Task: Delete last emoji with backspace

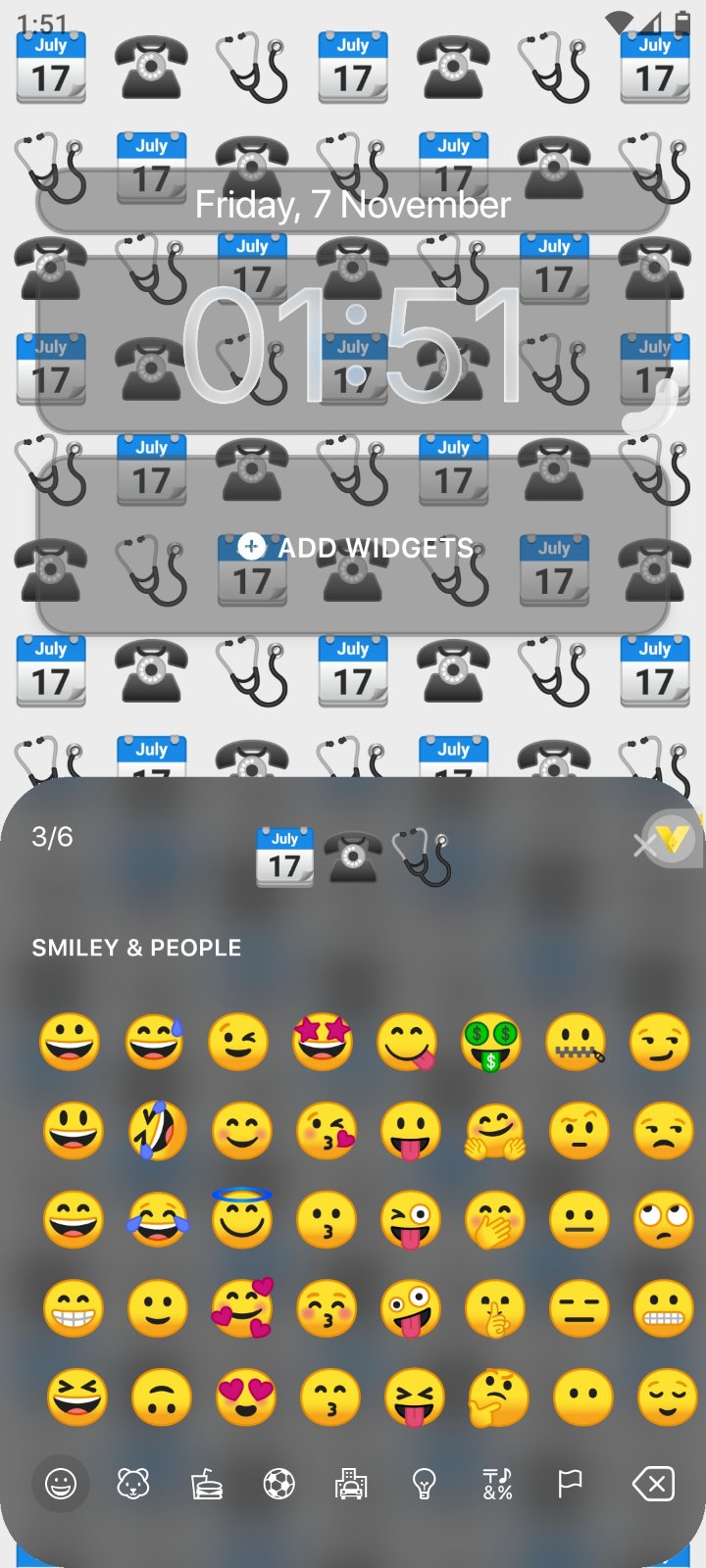Action: coord(653,1484)
